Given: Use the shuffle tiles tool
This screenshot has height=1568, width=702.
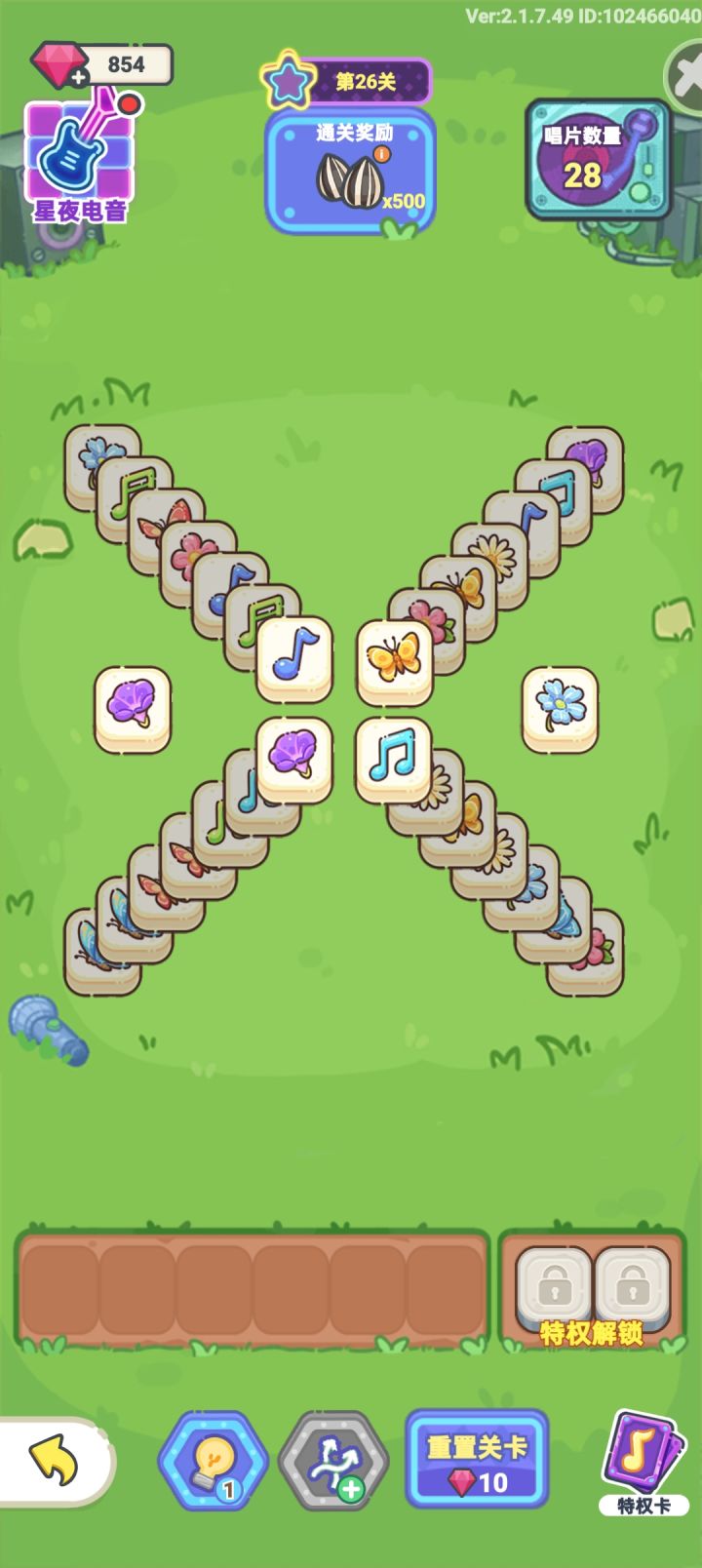Looking at the screenshot, I should 332,1460.
